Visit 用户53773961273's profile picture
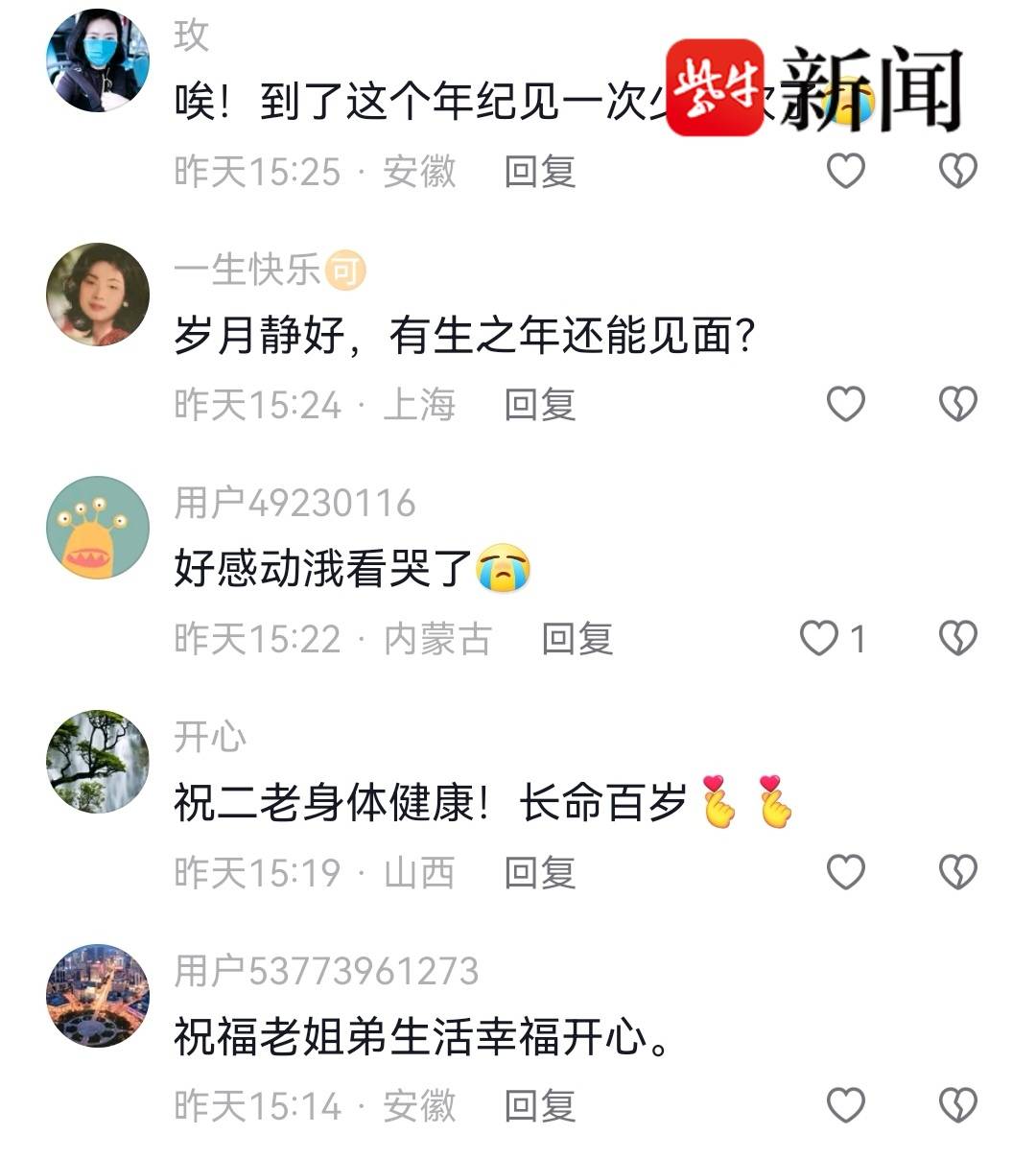The width and height of the screenshot is (1036, 1158). coord(98,995)
